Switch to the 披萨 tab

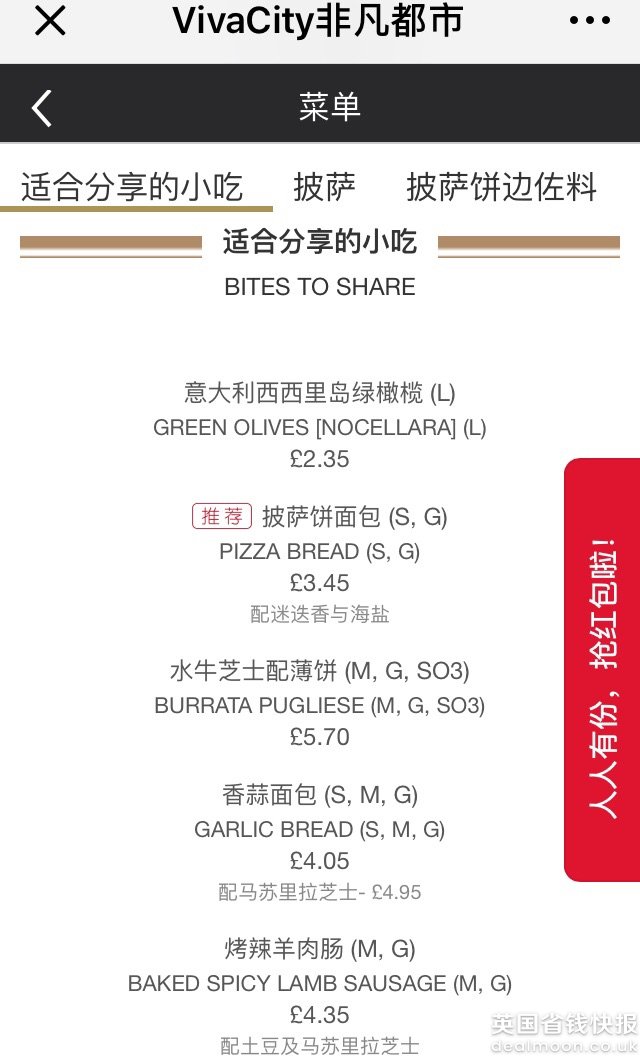(x=324, y=187)
